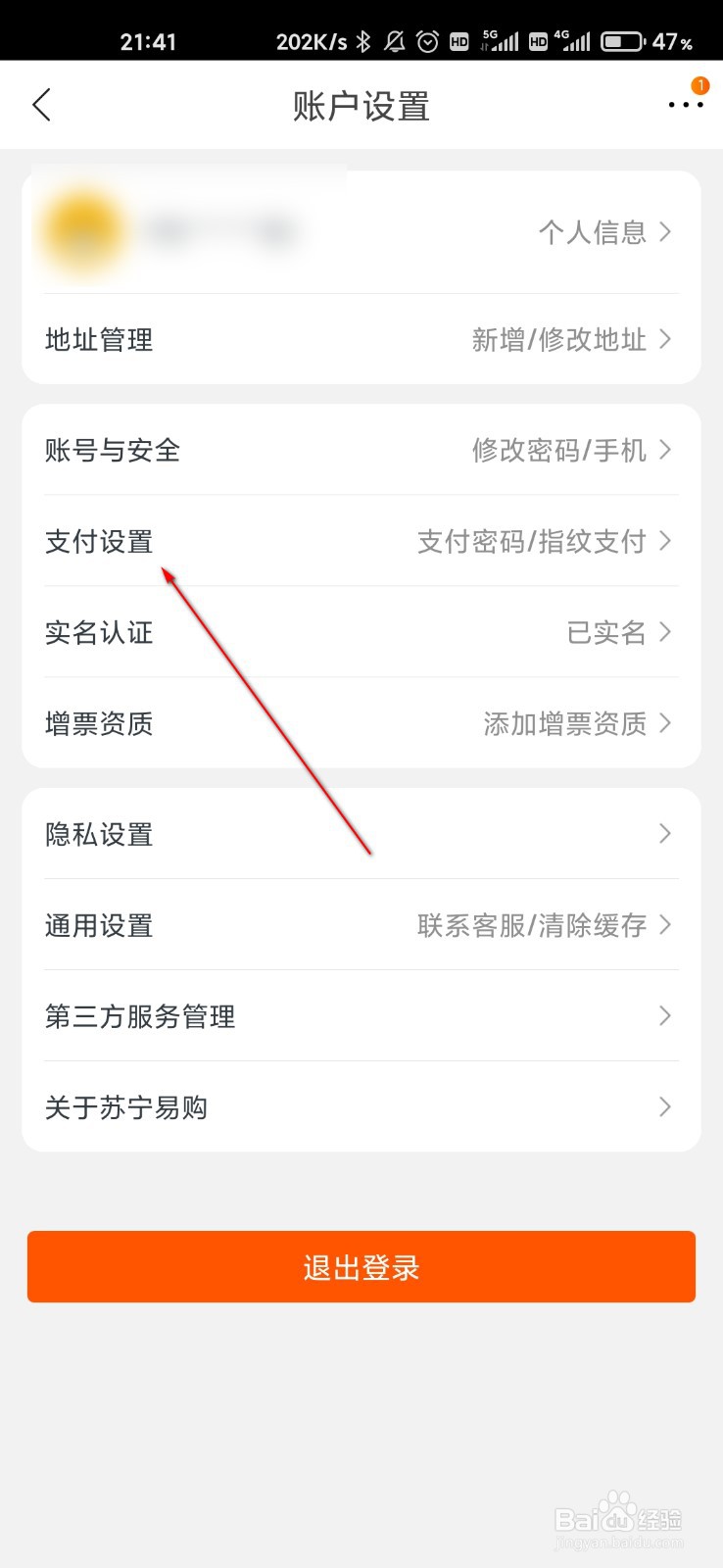Click the red notification badge showing 1
The image size is (723, 1568).
[699, 87]
